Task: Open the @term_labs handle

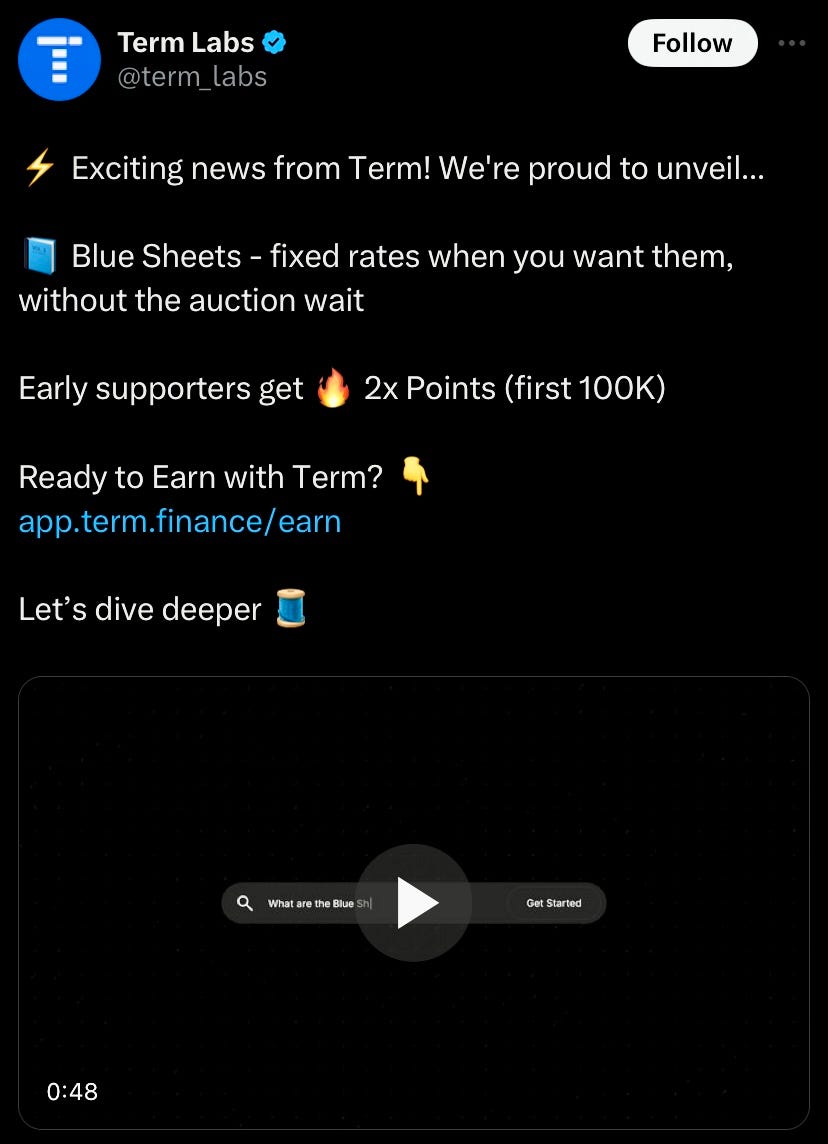Action: (x=192, y=77)
